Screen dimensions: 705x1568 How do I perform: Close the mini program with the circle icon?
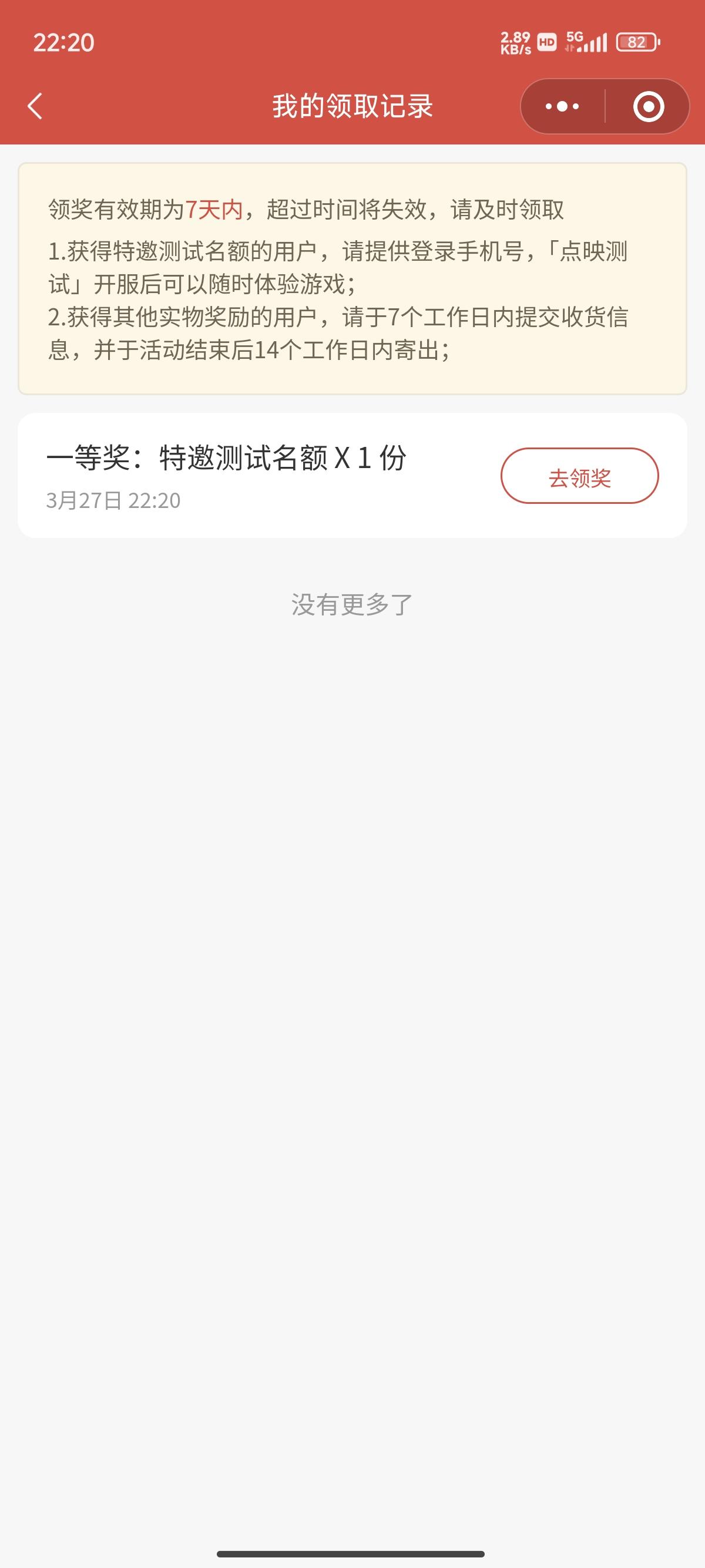[649, 106]
